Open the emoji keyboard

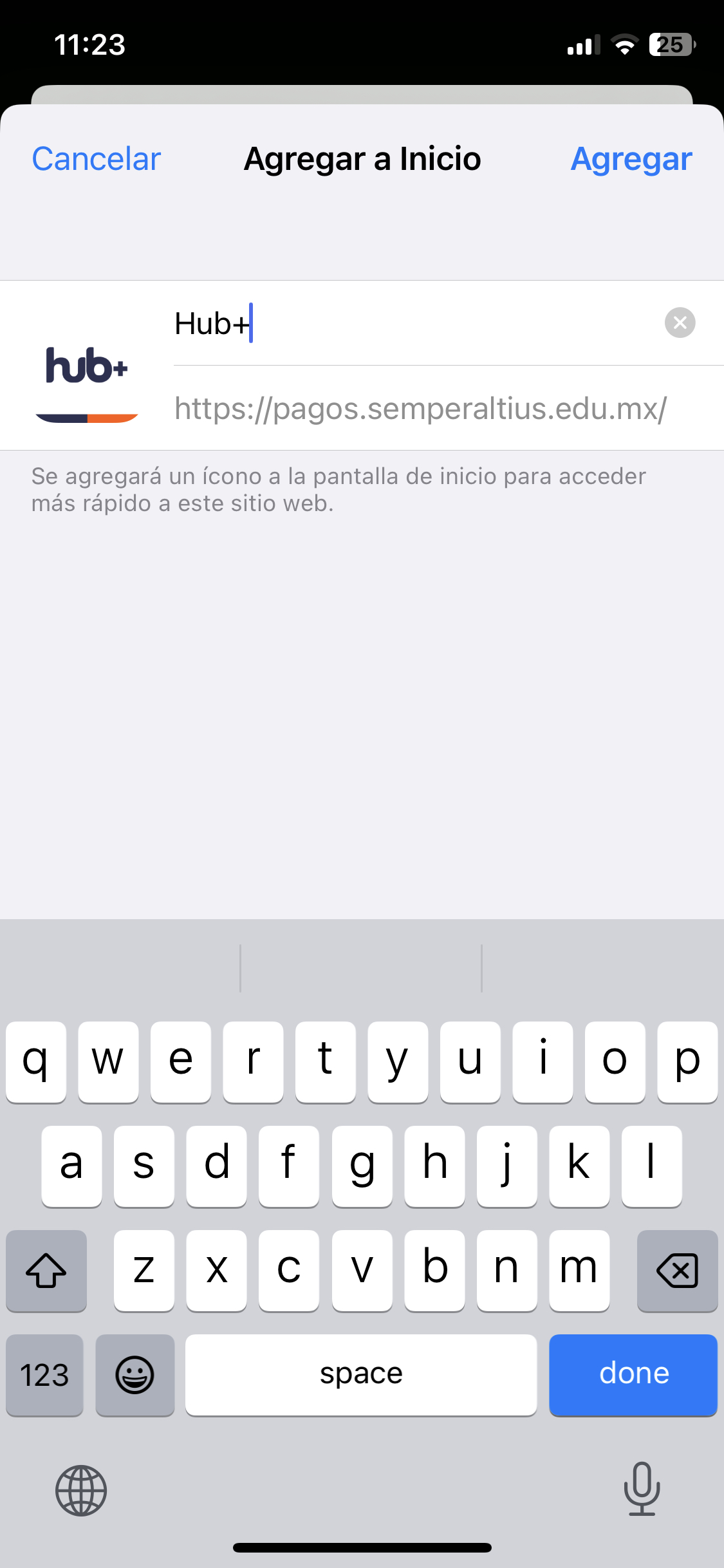pos(135,1375)
